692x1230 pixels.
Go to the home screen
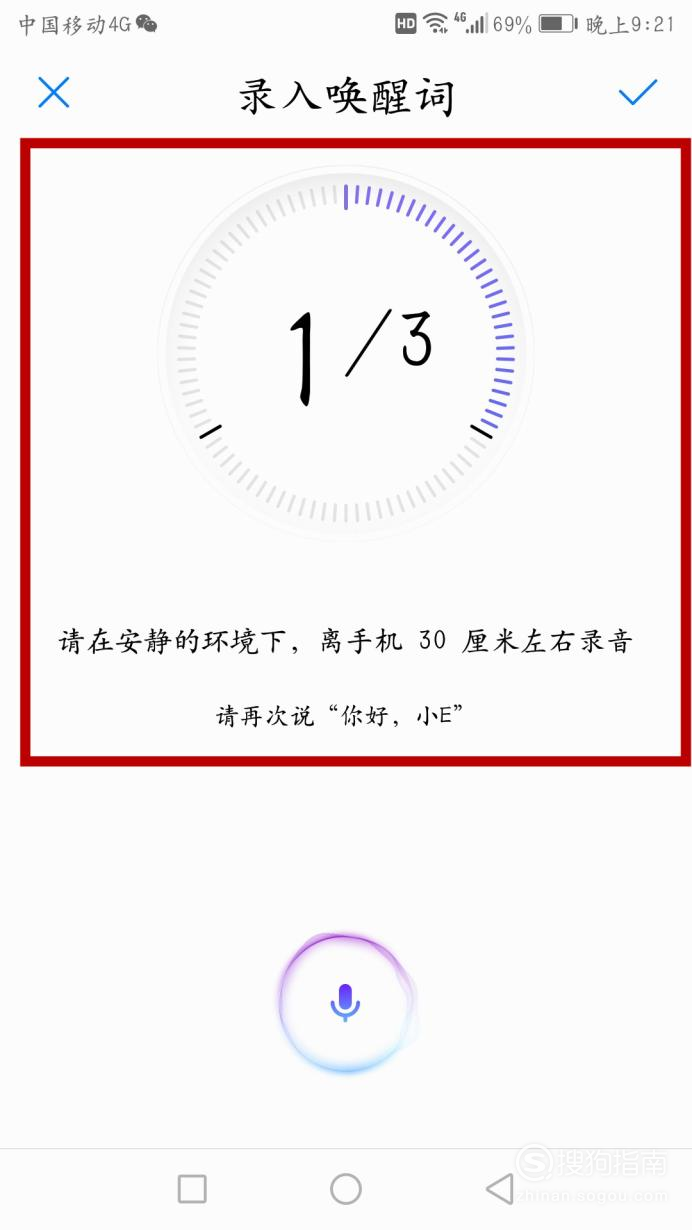click(x=346, y=1188)
